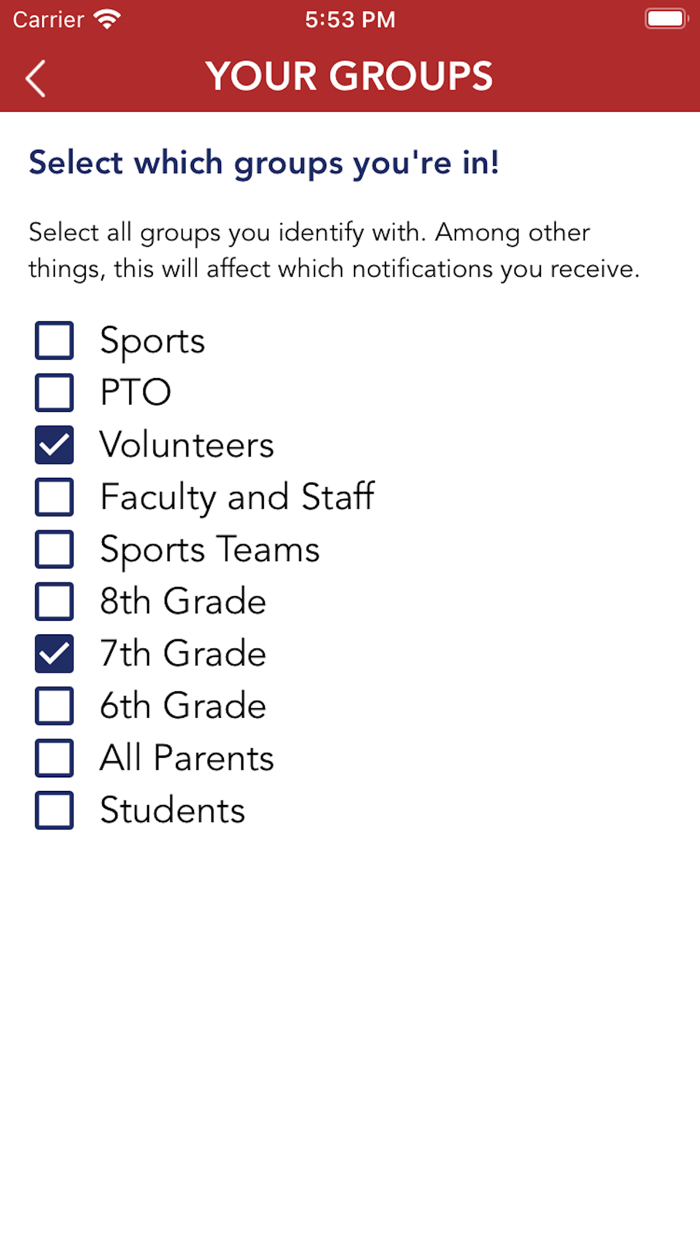700x1244 pixels.
Task: Enable the Sports Teams group
Action: [55, 549]
